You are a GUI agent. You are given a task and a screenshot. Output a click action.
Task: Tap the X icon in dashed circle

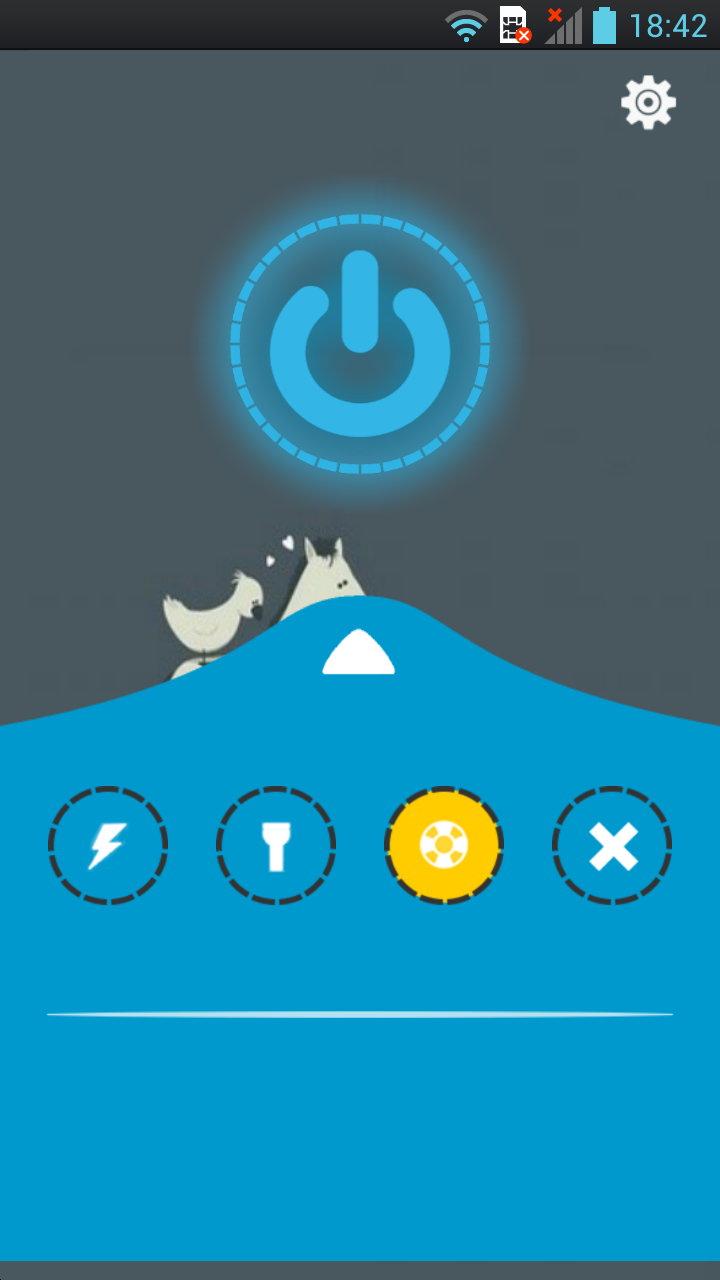(x=612, y=846)
